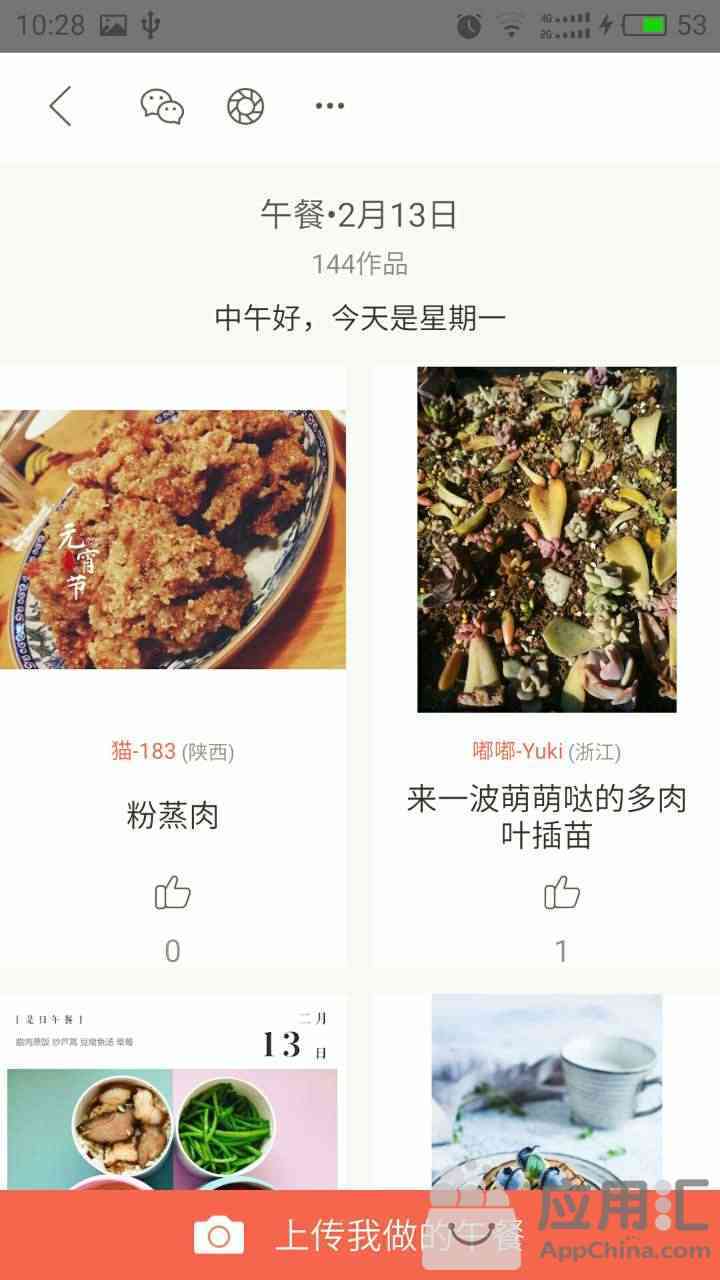Like the 粉蒸肉 post
The width and height of the screenshot is (720, 1280).
[173, 892]
